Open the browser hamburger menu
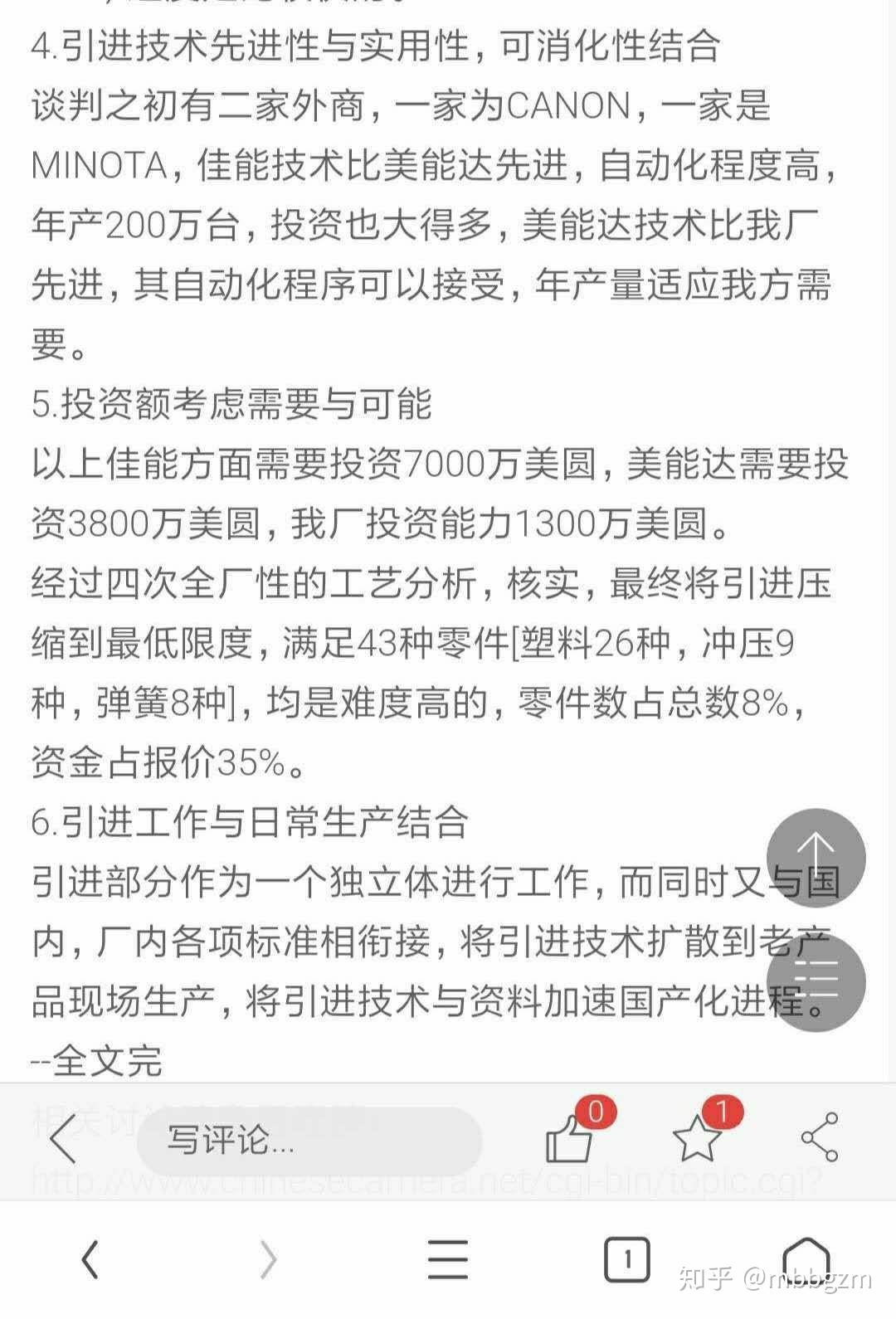This screenshot has height=1319, width=896. click(x=448, y=1260)
